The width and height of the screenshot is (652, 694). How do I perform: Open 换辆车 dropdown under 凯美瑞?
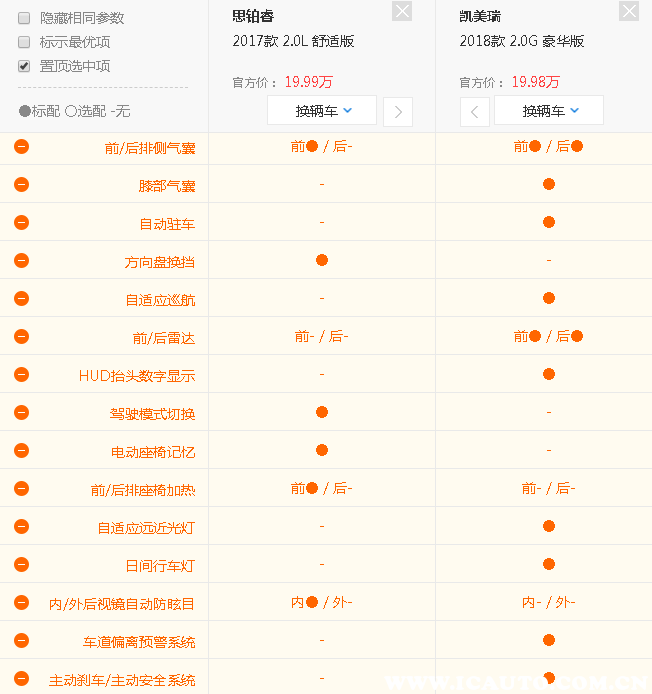[549, 111]
